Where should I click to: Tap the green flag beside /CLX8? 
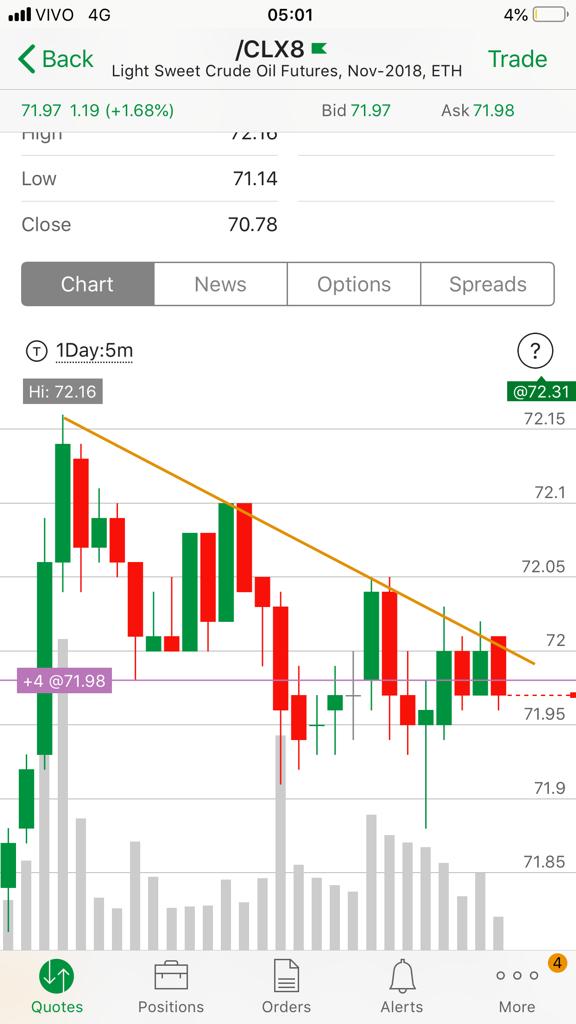click(x=319, y=48)
